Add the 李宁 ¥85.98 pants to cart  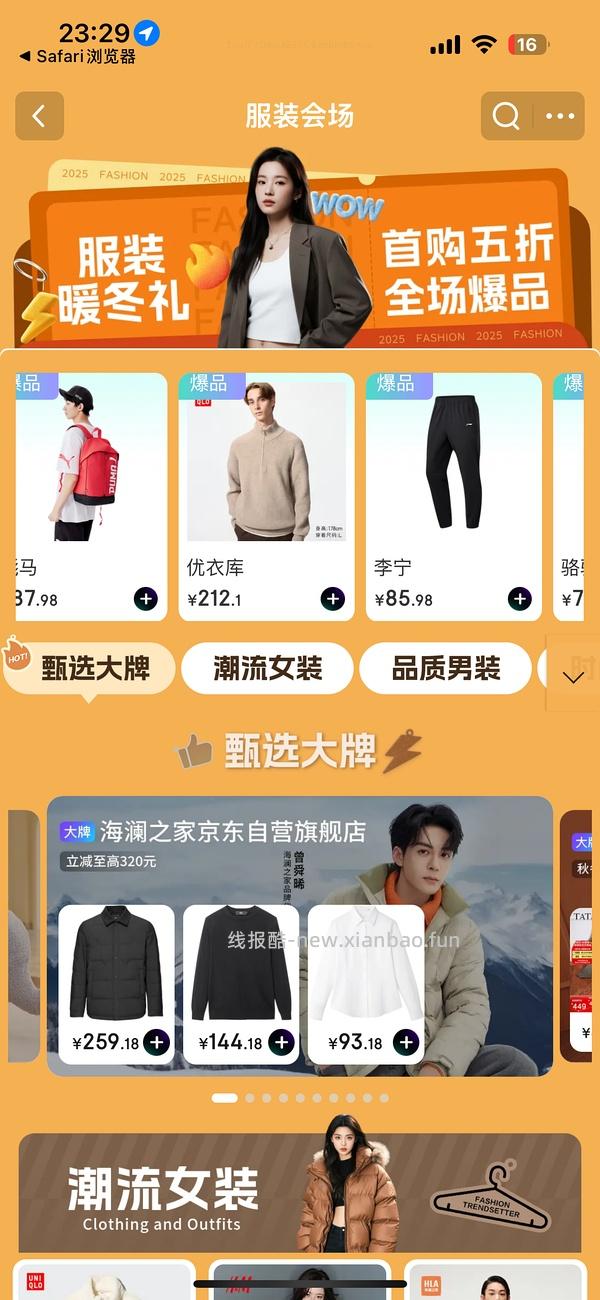[x=519, y=599]
